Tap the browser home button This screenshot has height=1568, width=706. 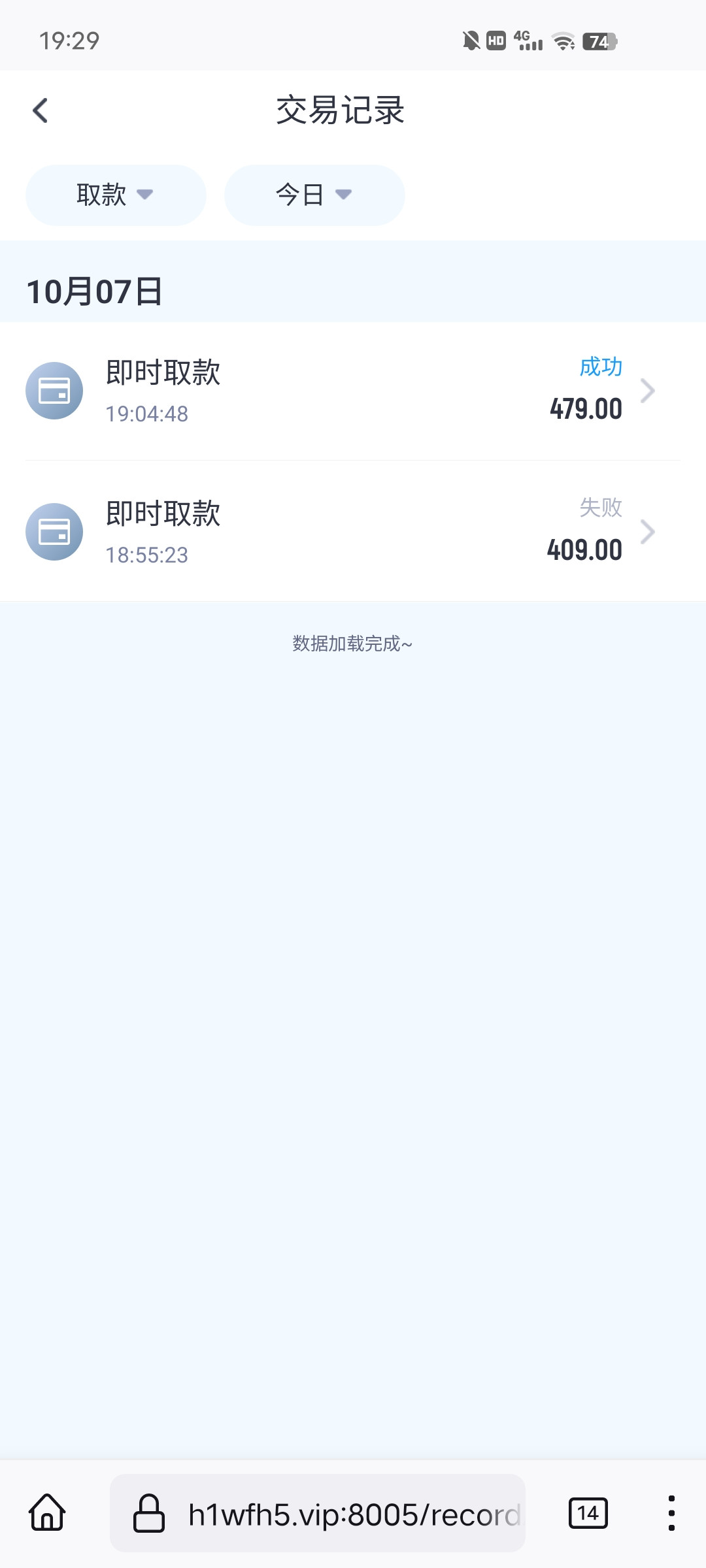[47, 1512]
